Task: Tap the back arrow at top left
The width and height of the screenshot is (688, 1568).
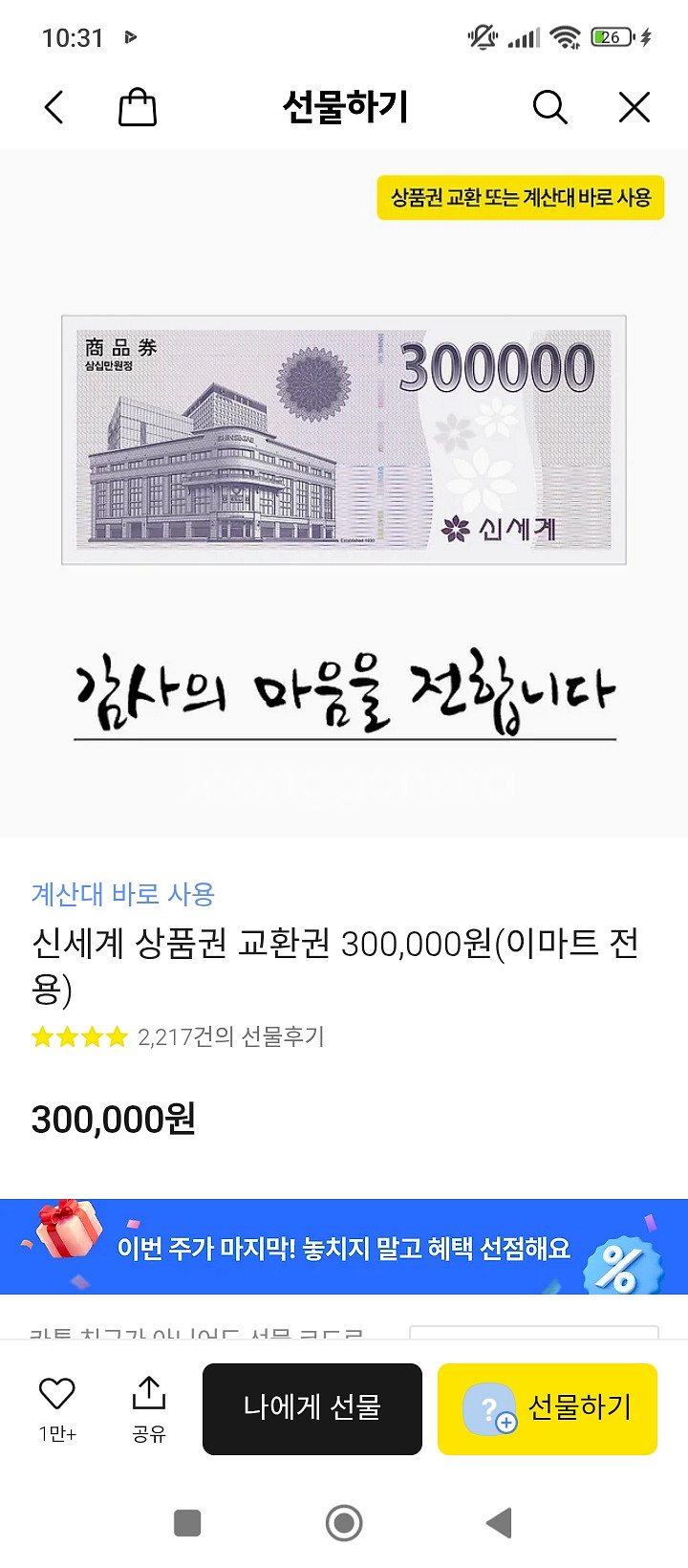Action: (53, 107)
